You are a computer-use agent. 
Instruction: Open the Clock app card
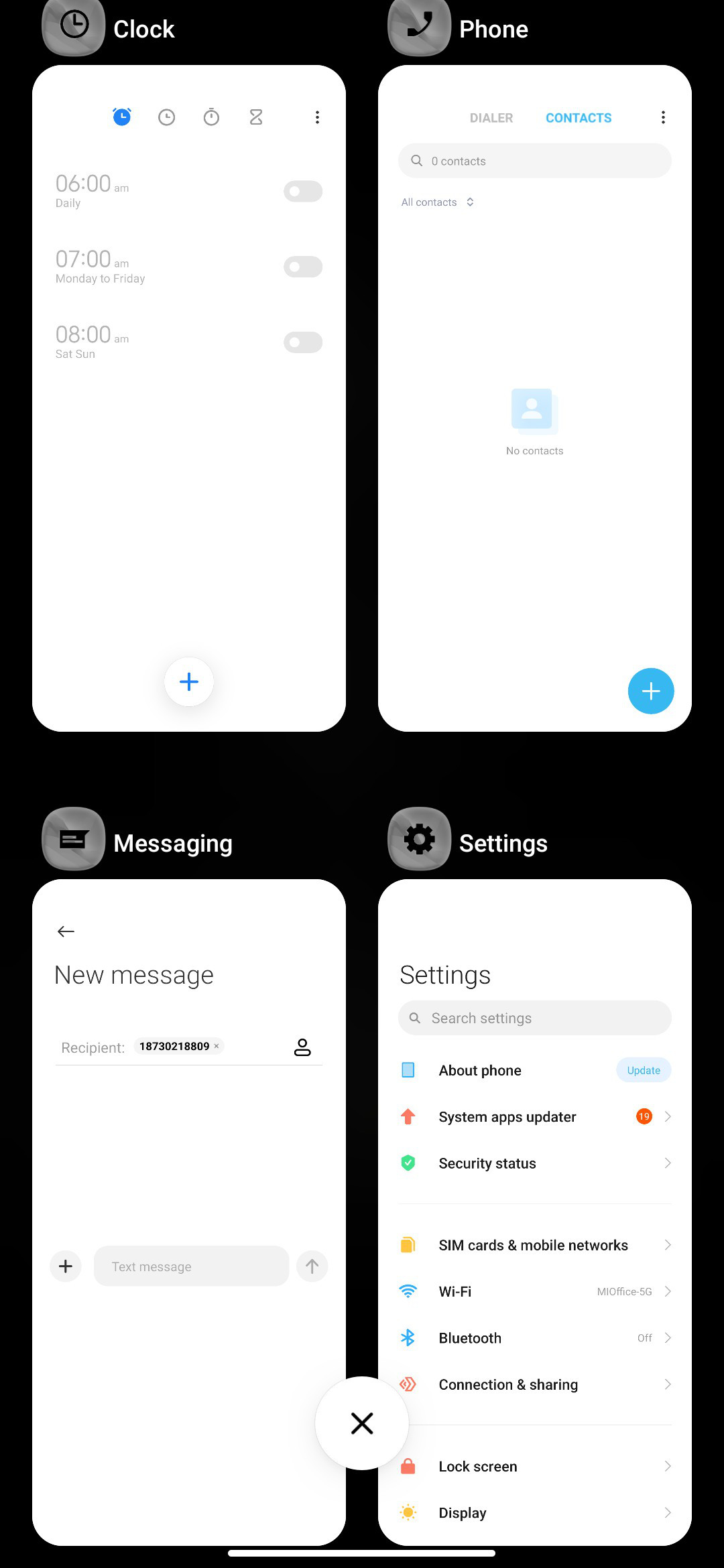pyautogui.click(x=189, y=398)
